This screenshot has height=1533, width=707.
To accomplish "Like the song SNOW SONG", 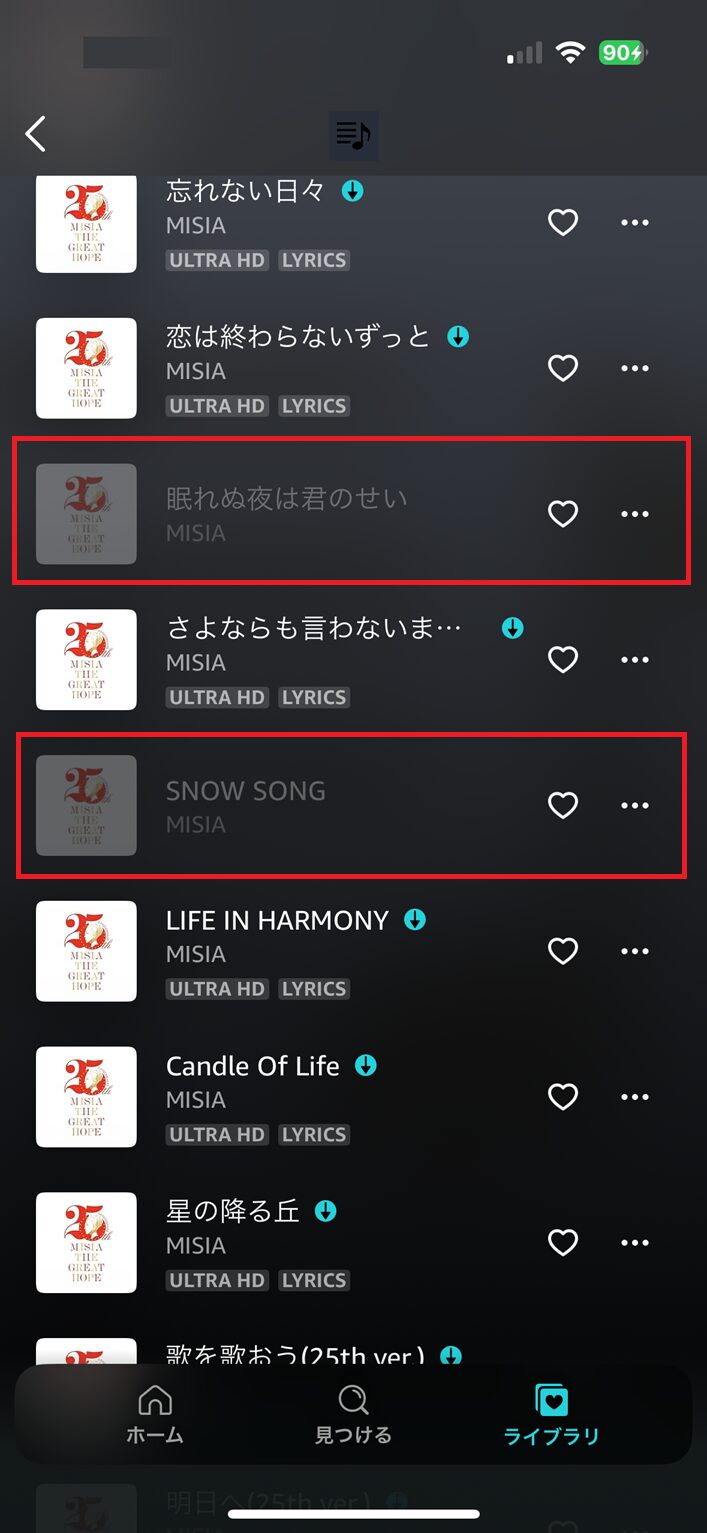I will pos(563,805).
